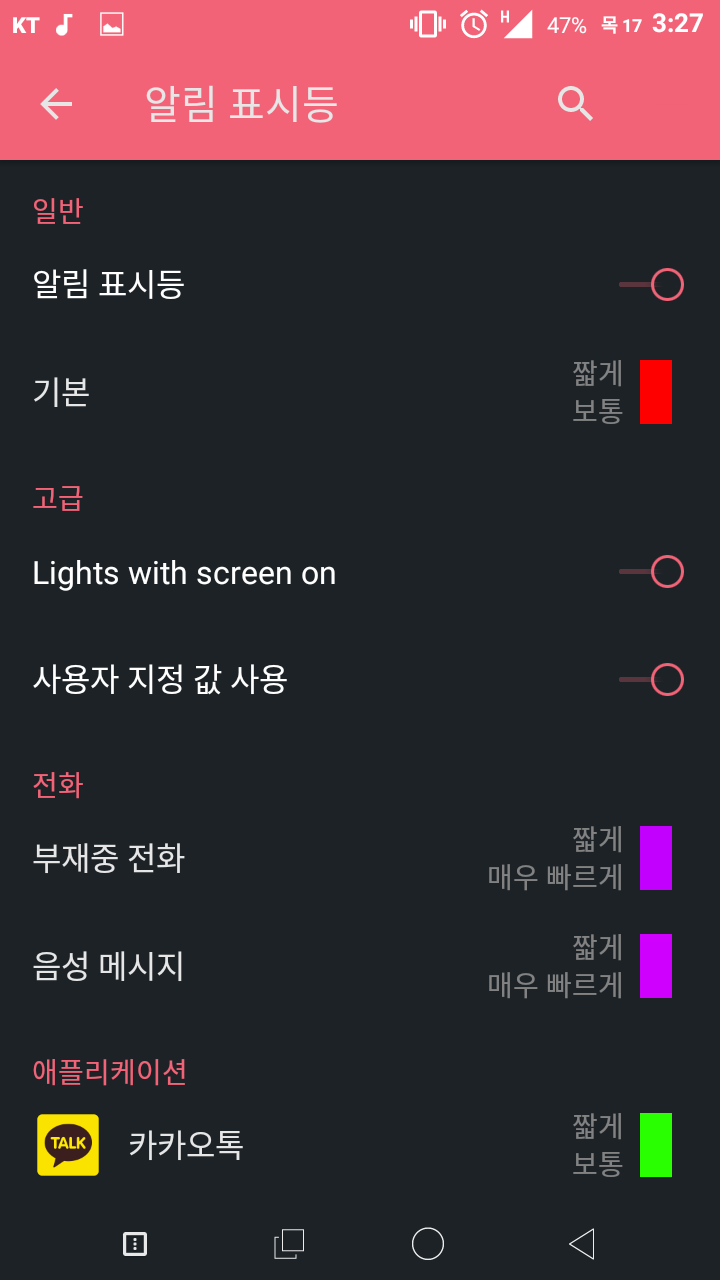
Task: Open 부재중 전화 light settings
Action: pos(360,858)
